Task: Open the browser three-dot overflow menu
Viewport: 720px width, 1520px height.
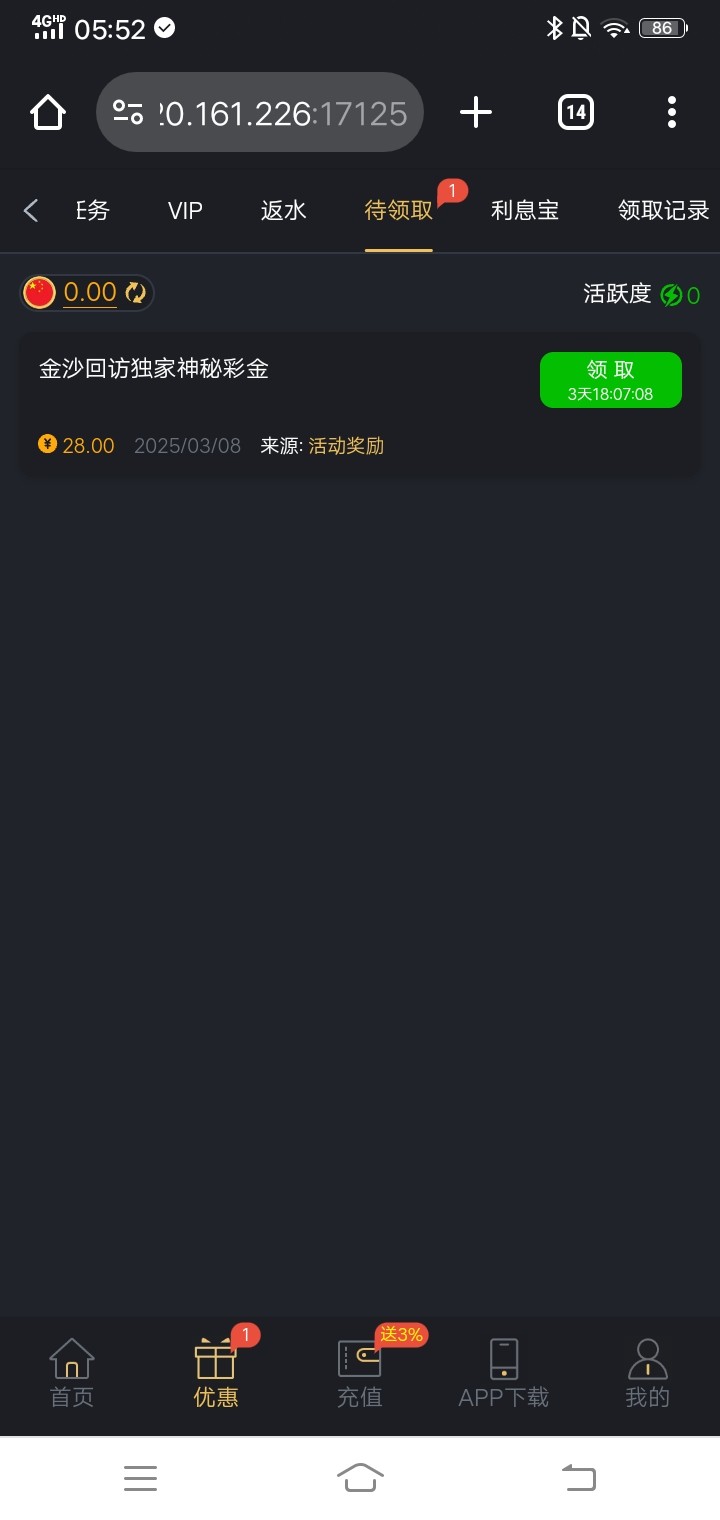Action: point(672,113)
